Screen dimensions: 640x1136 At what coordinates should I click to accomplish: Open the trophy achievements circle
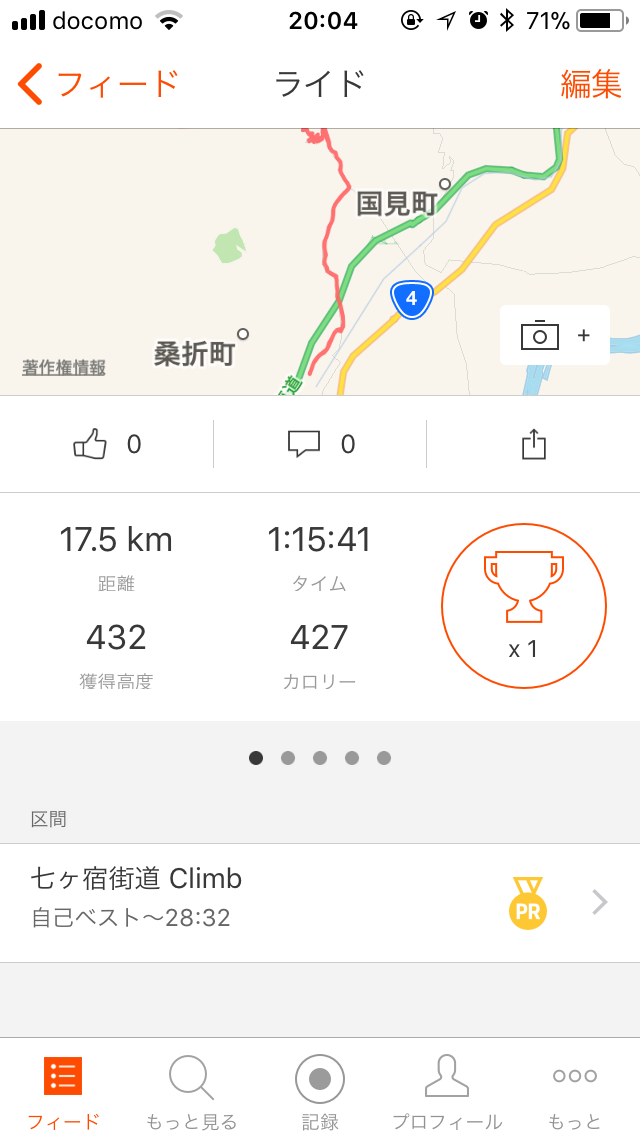(x=523, y=606)
